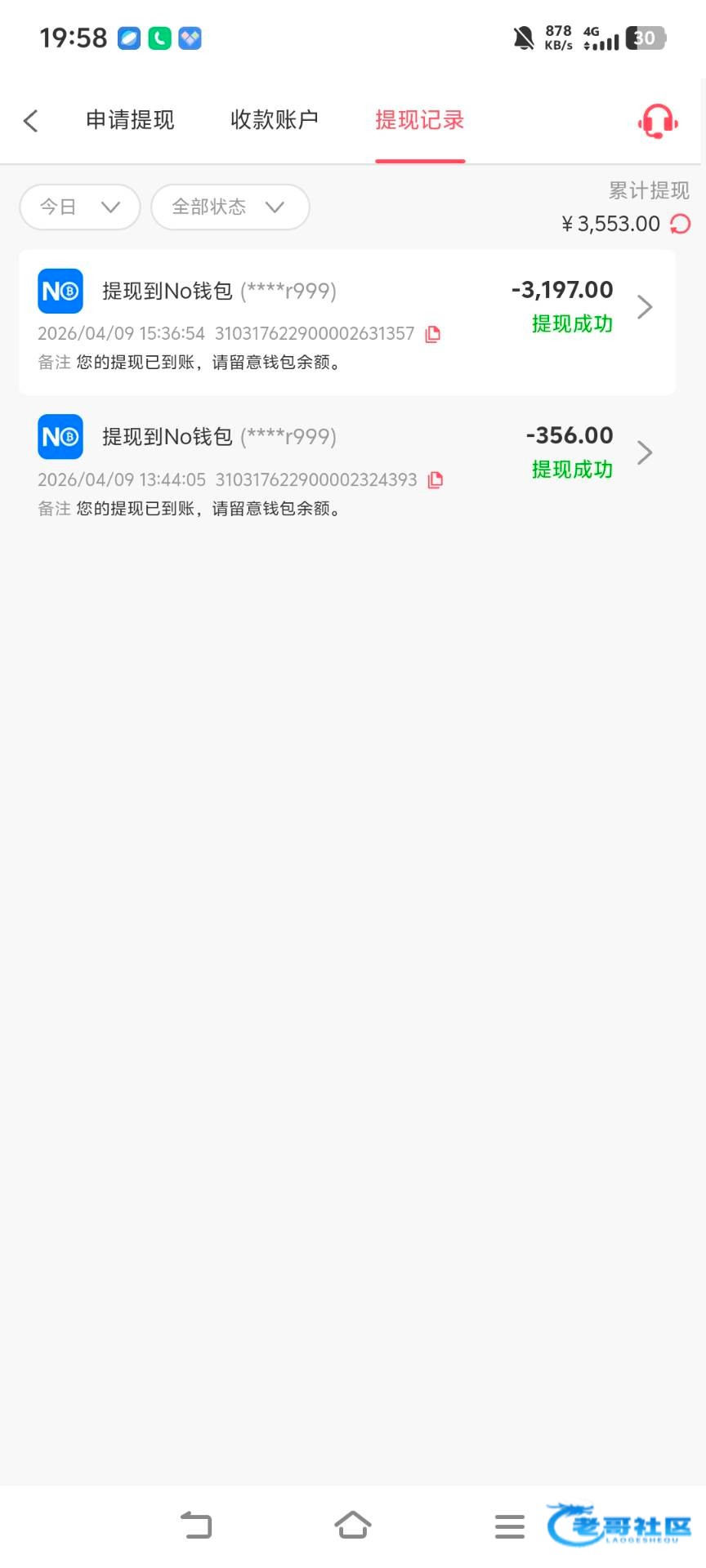Viewport: 706px width, 1568px height.
Task: Copy order number ending in 2631357
Action: [x=433, y=334]
